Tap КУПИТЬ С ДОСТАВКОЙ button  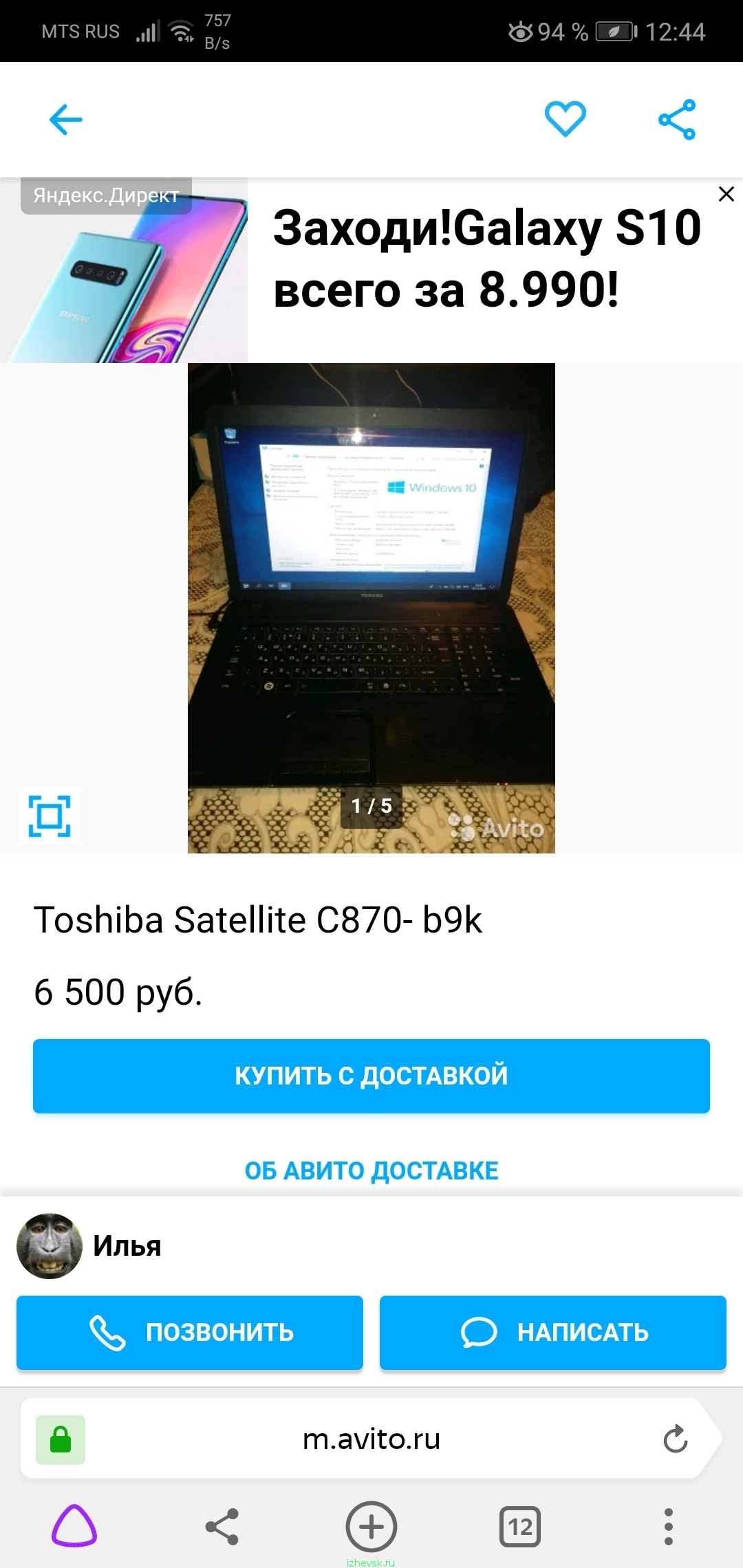click(371, 1076)
